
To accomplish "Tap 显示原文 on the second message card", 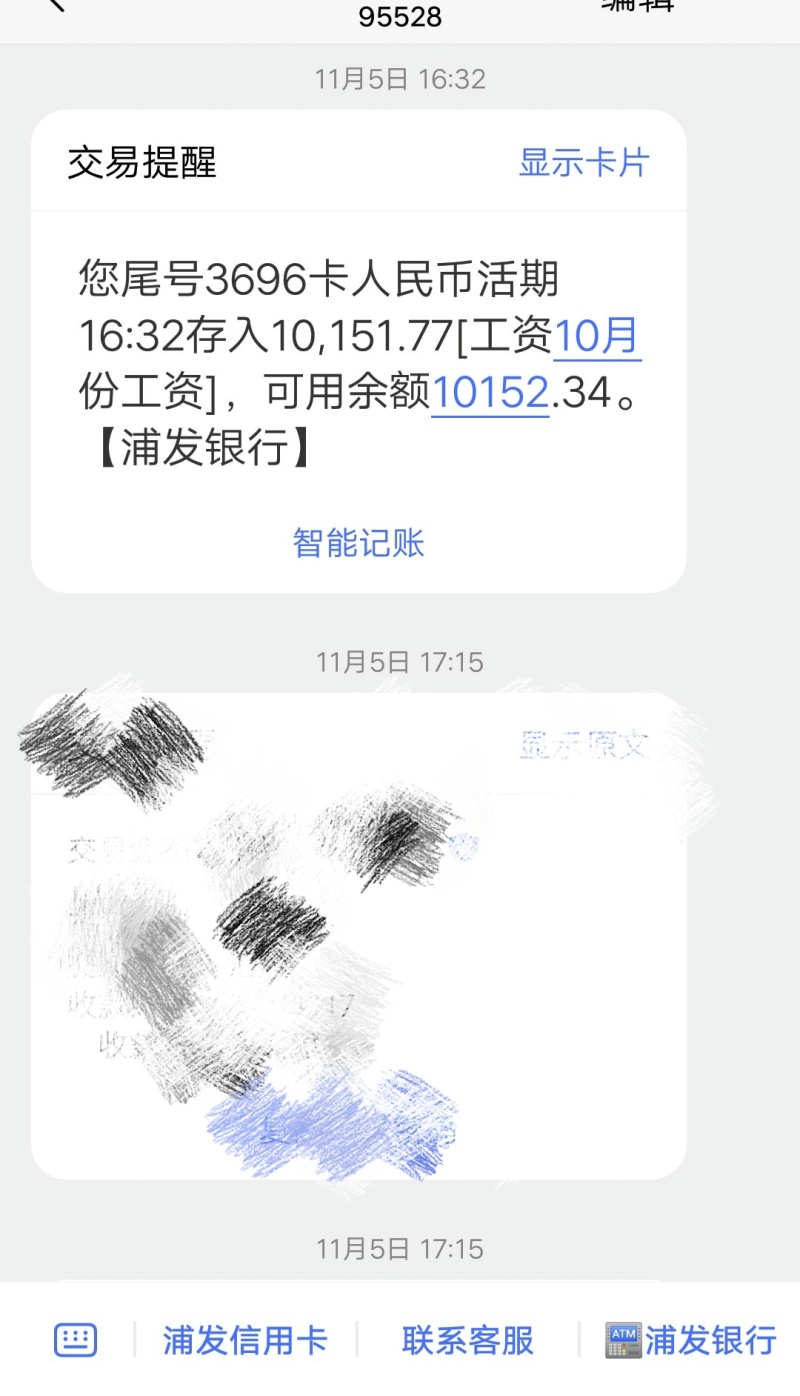I will [584, 744].
